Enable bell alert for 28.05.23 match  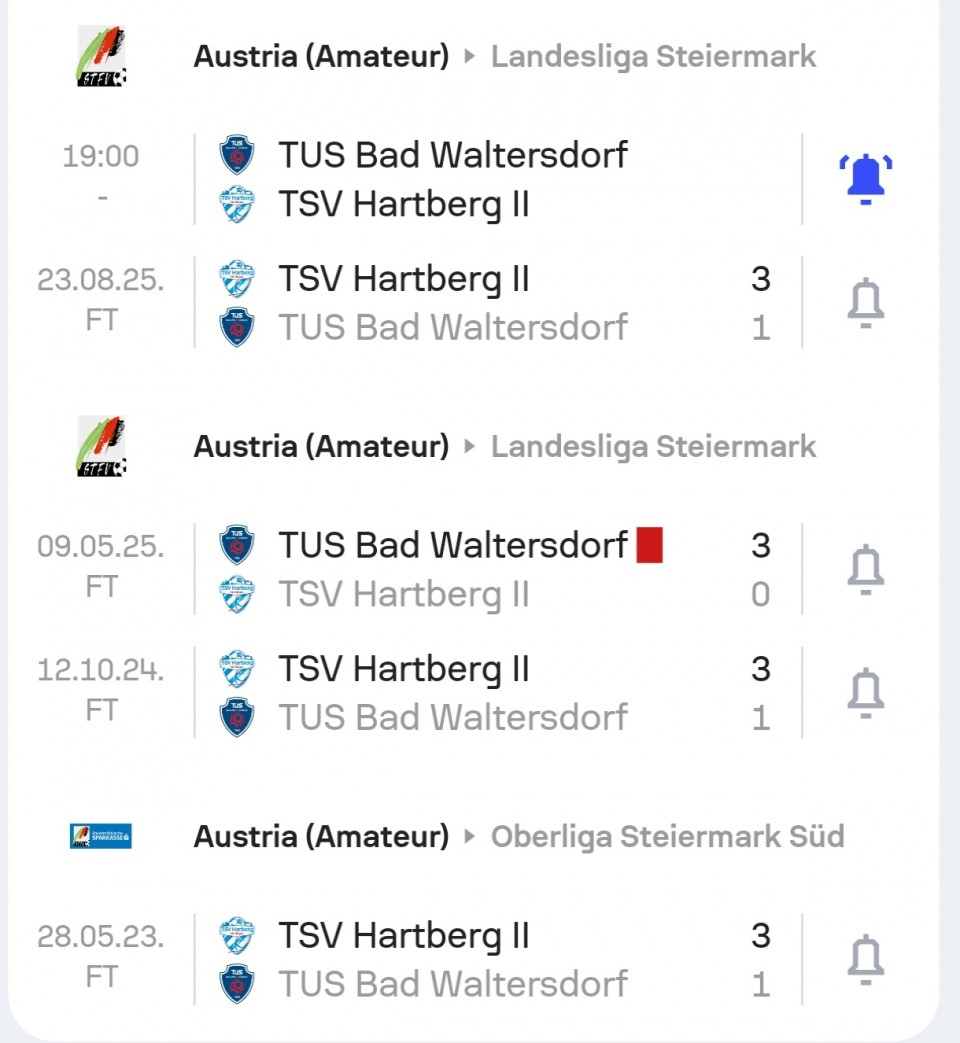pos(865,960)
